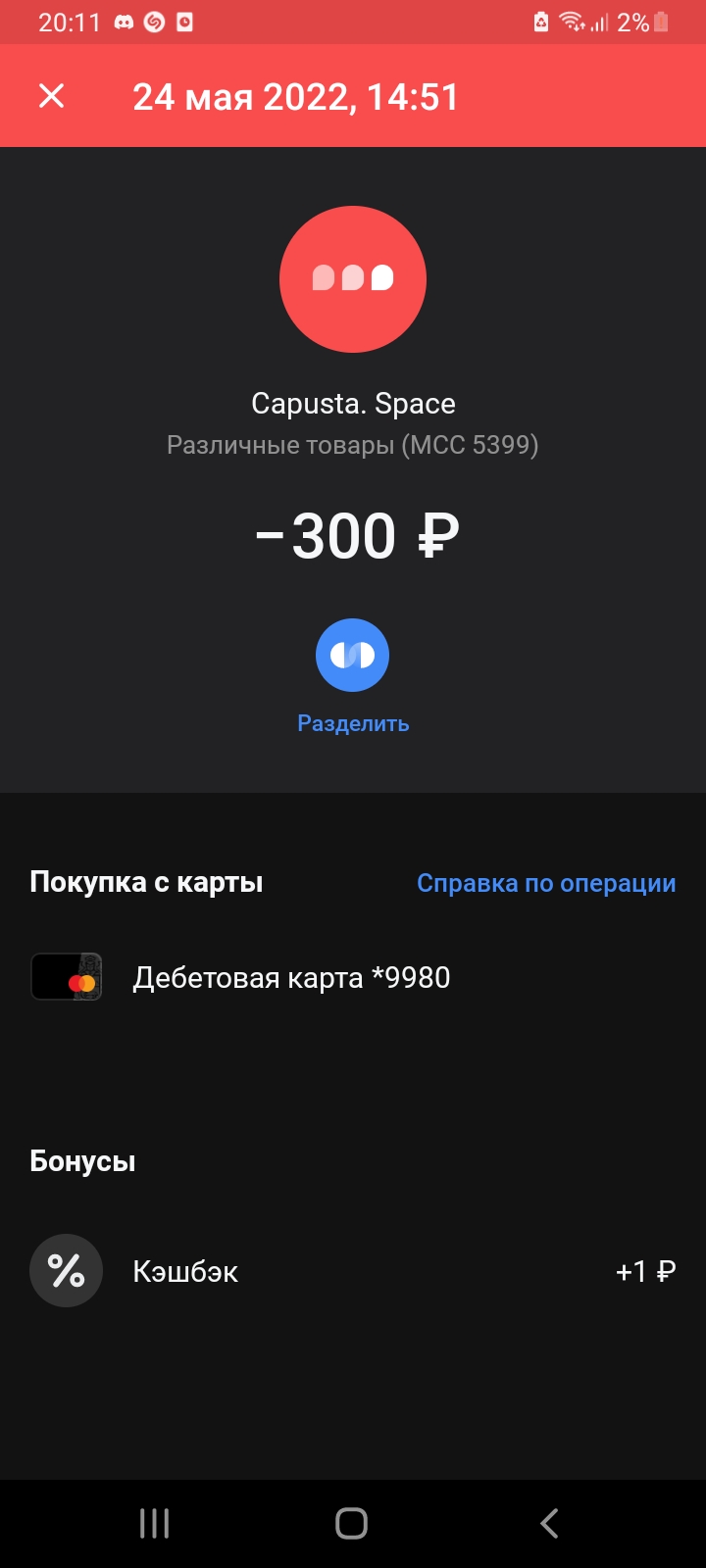Image resolution: width=706 pixels, height=1568 pixels.
Task: Open the Кэшбэк bonus row
Action: pos(353,1271)
